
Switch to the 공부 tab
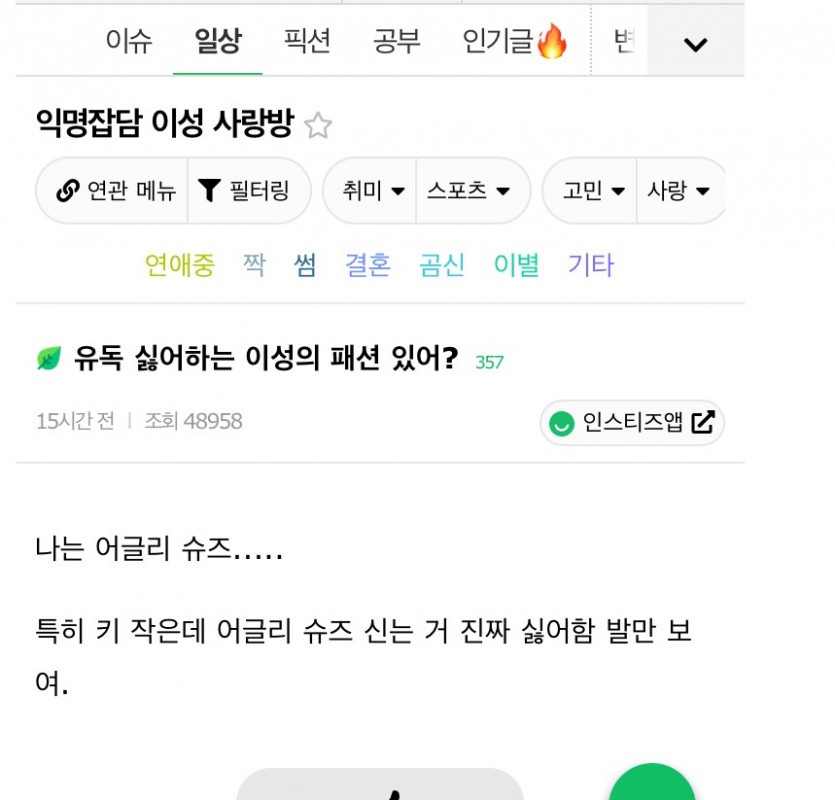[397, 42]
